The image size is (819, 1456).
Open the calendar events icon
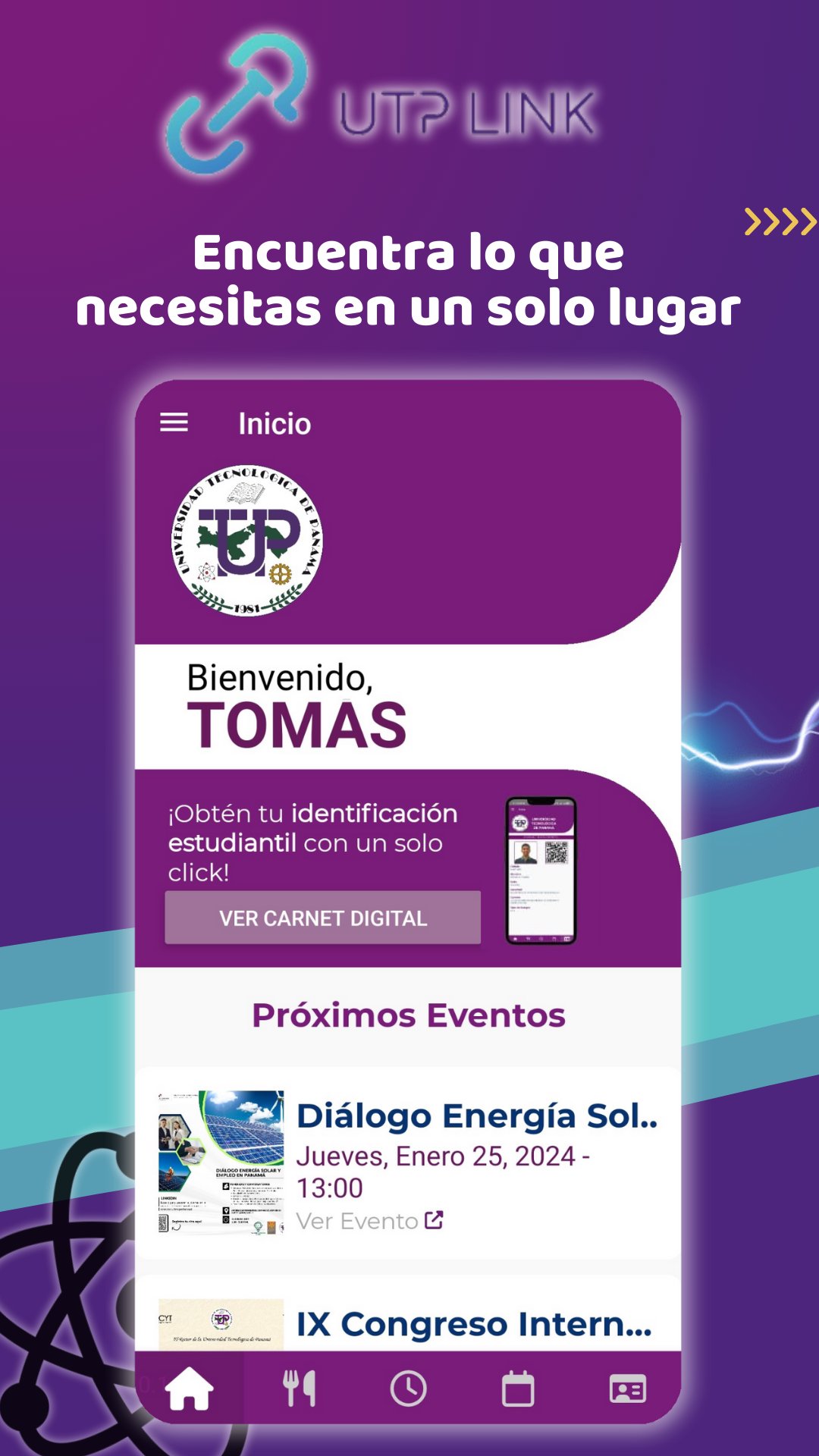tap(518, 1388)
